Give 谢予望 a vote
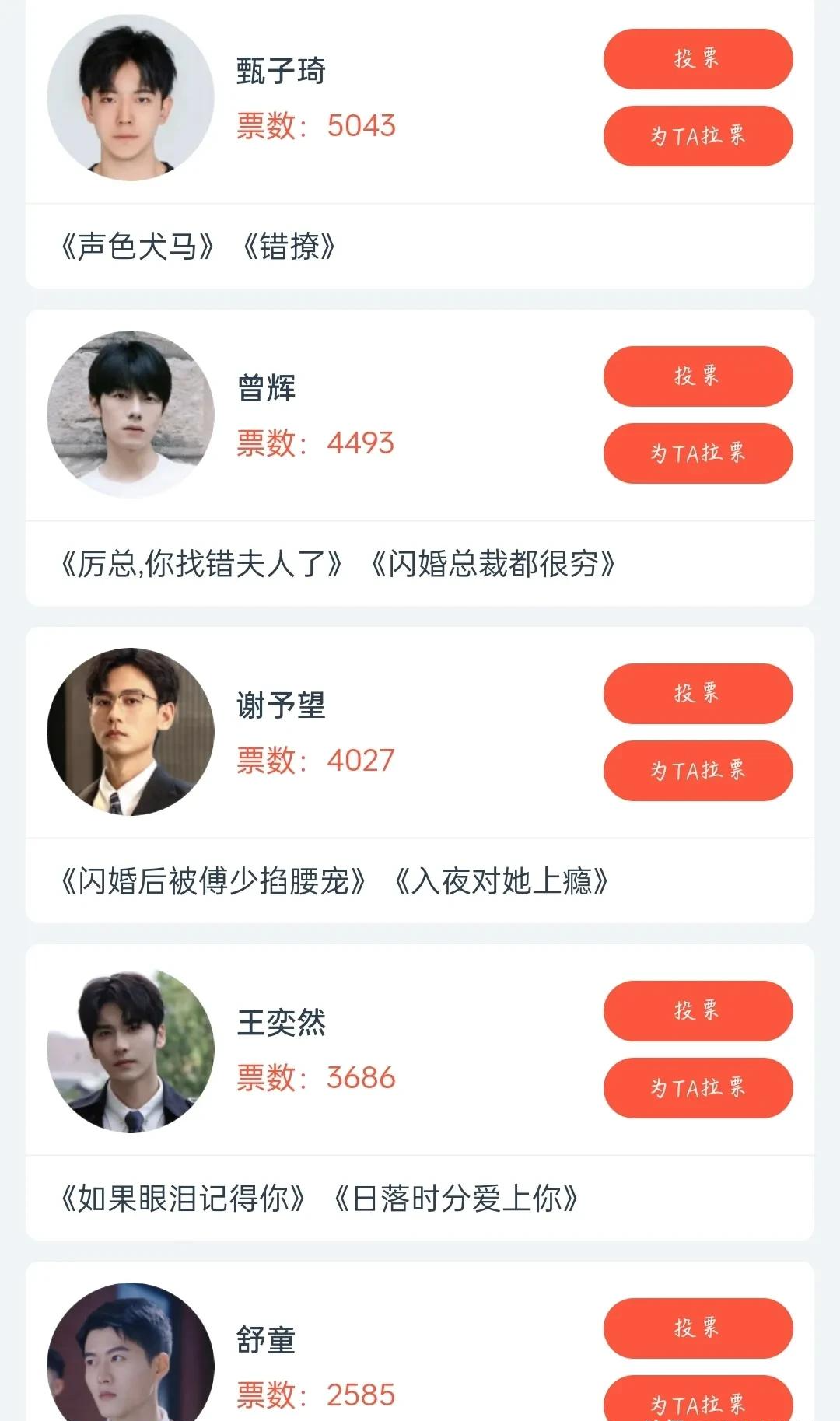Viewport: 840px width, 1421px height. [698, 694]
